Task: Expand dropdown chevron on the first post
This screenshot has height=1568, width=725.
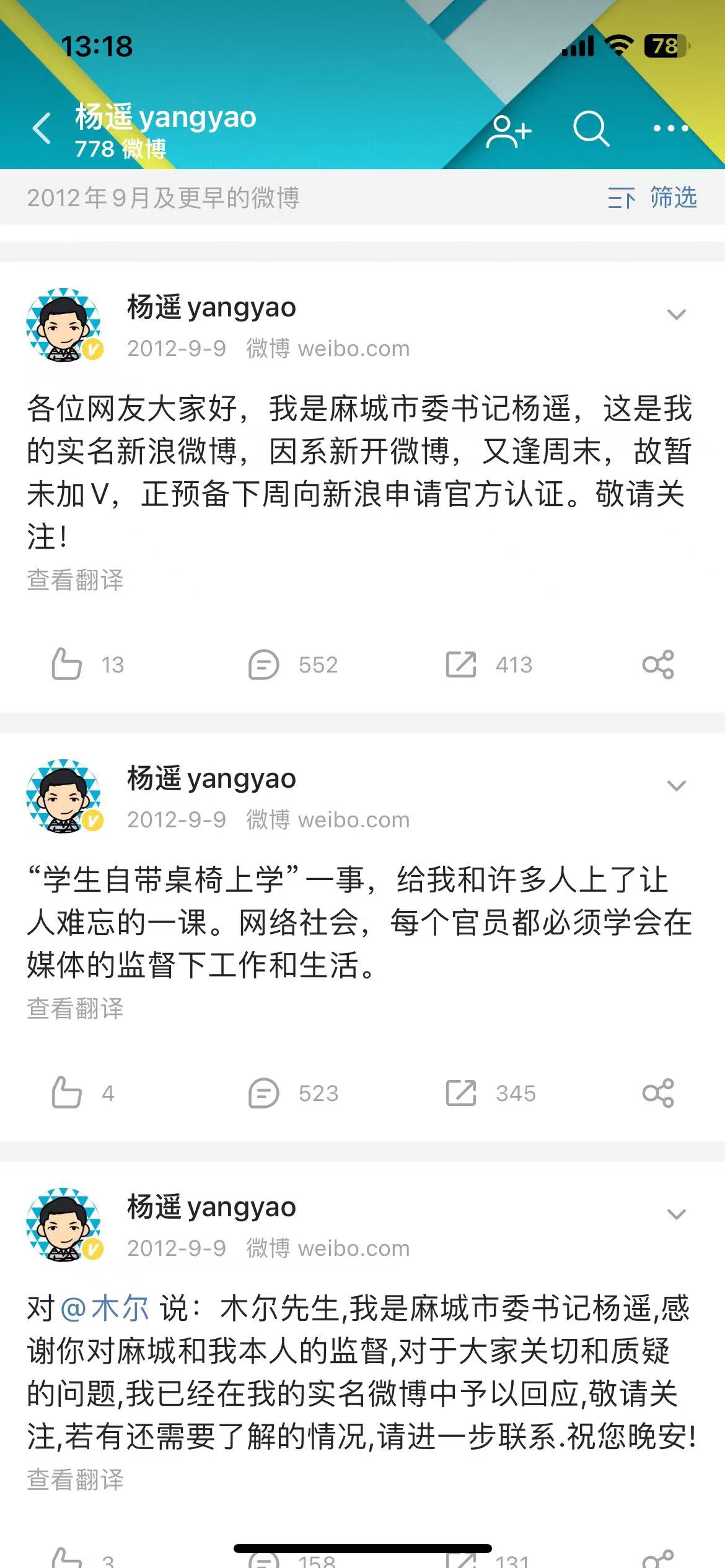Action: [x=676, y=315]
